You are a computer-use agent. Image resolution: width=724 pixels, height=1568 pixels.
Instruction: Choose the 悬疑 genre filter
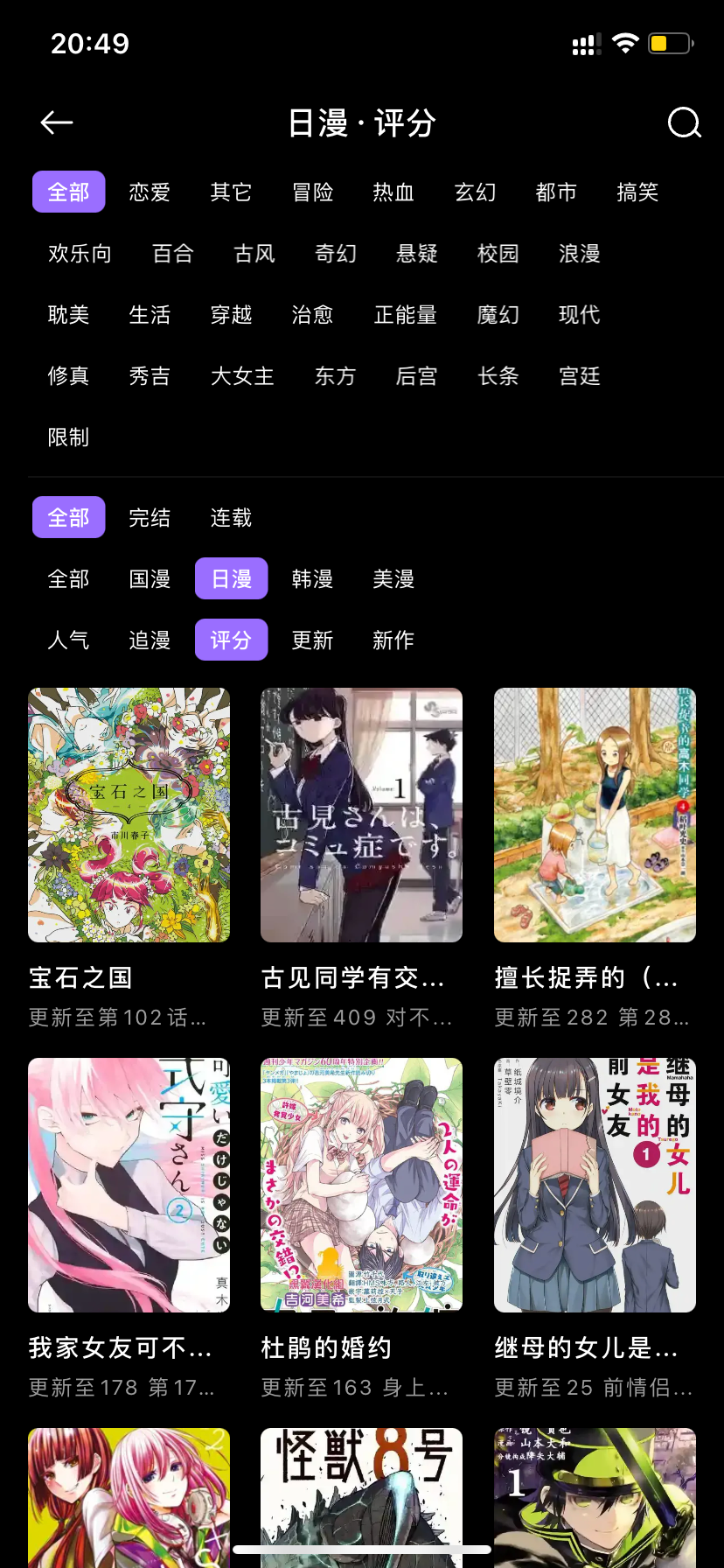417,254
